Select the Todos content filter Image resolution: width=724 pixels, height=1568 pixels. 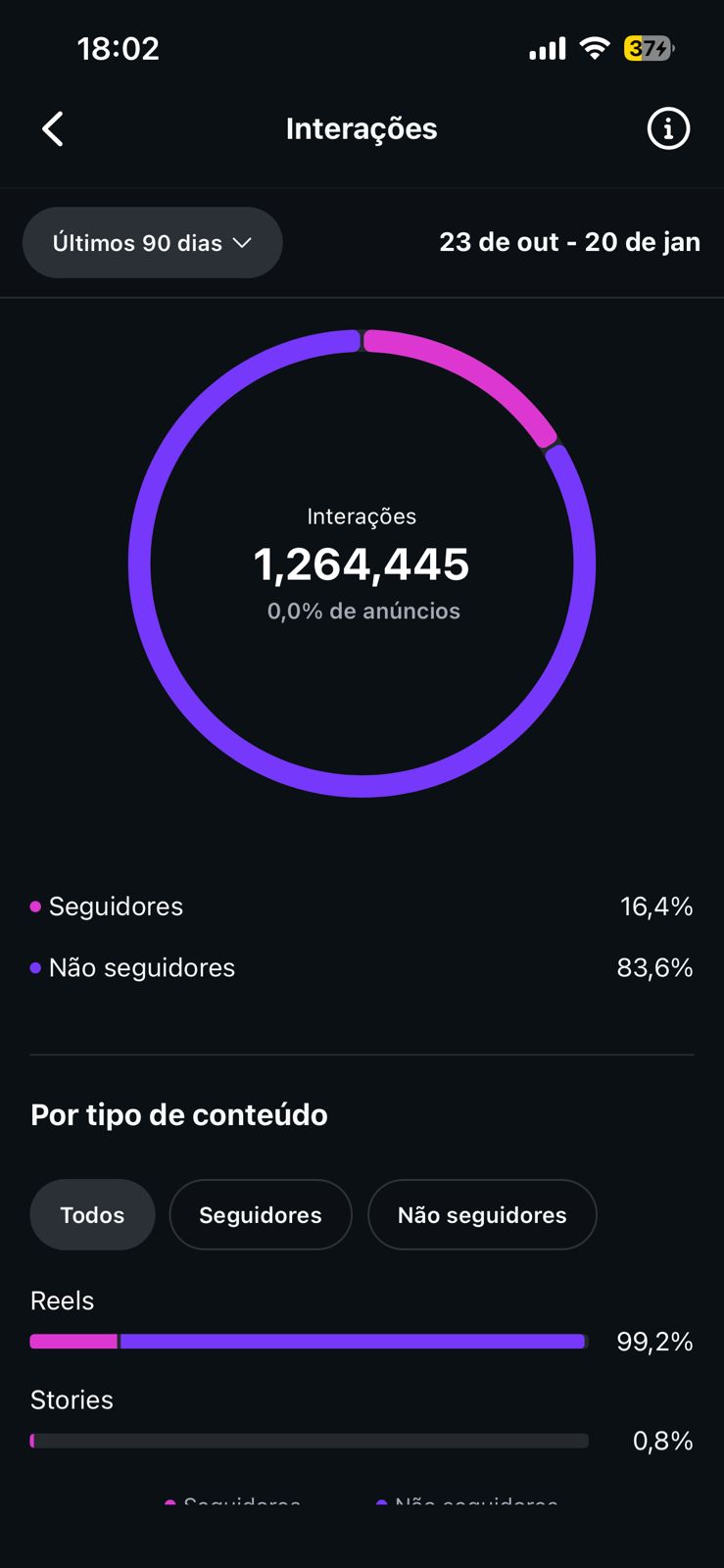[92, 1215]
